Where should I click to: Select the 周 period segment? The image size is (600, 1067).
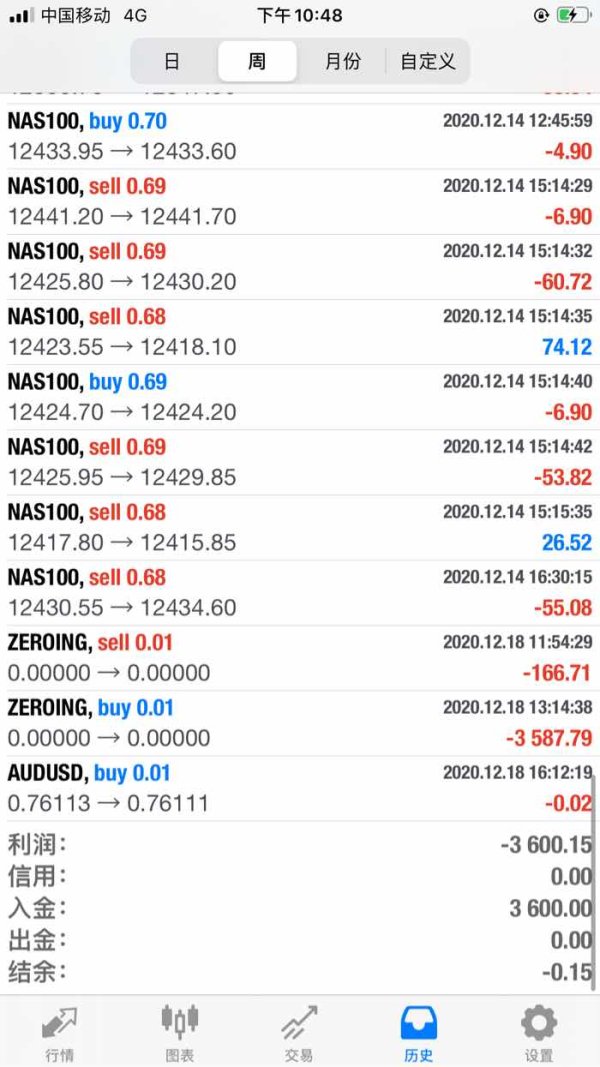pyautogui.click(x=257, y=61)
